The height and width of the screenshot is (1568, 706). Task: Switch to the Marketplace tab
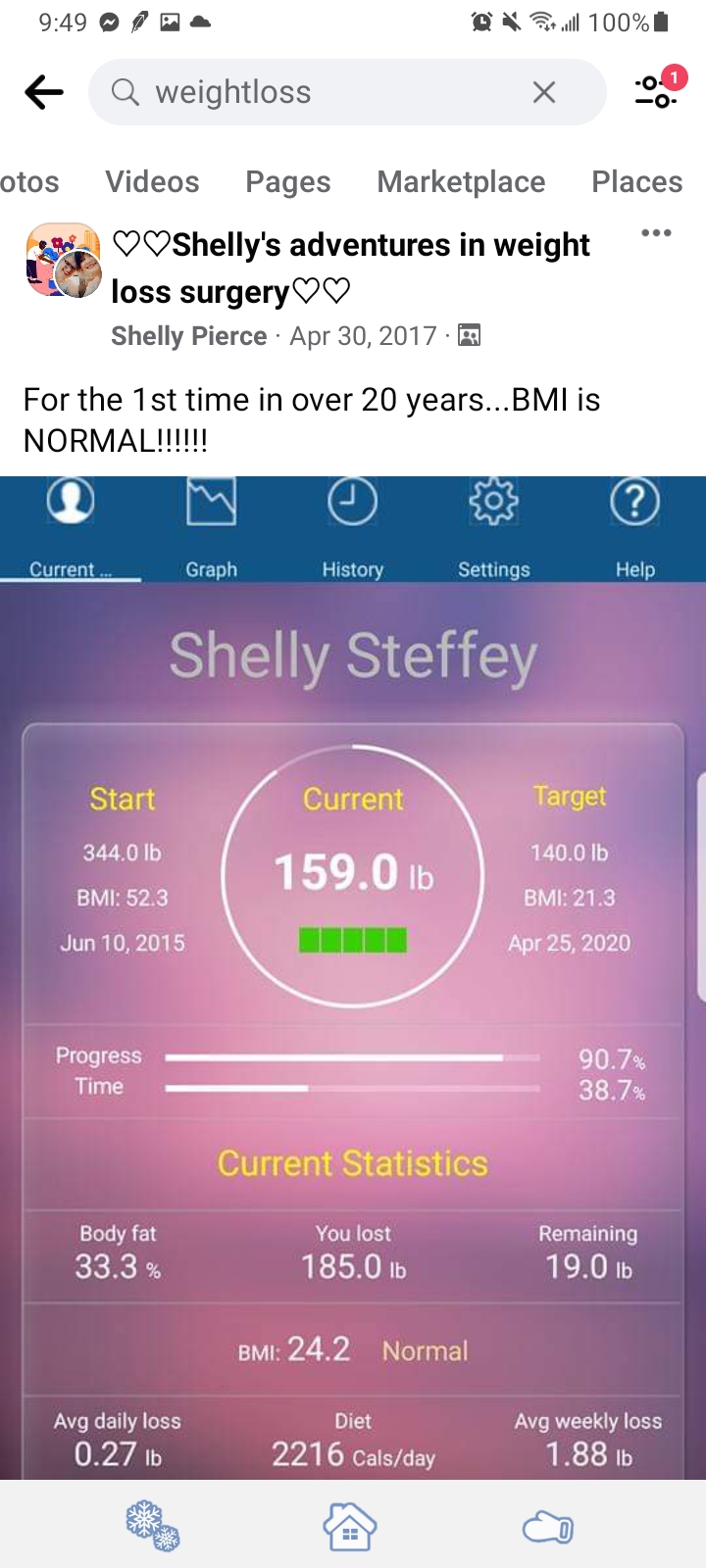point(460,181)
